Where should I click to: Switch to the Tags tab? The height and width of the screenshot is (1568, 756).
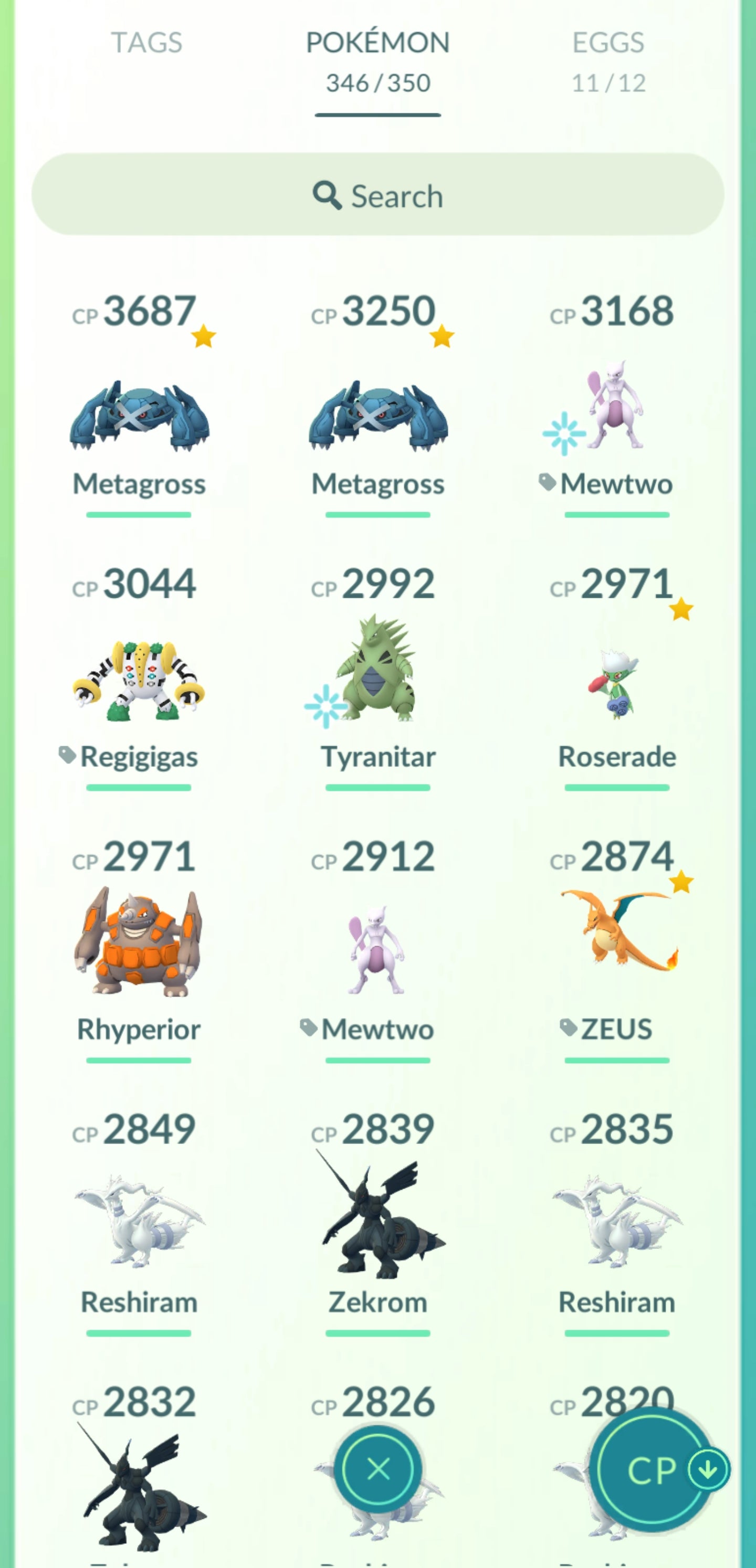[x=146, y=43]
